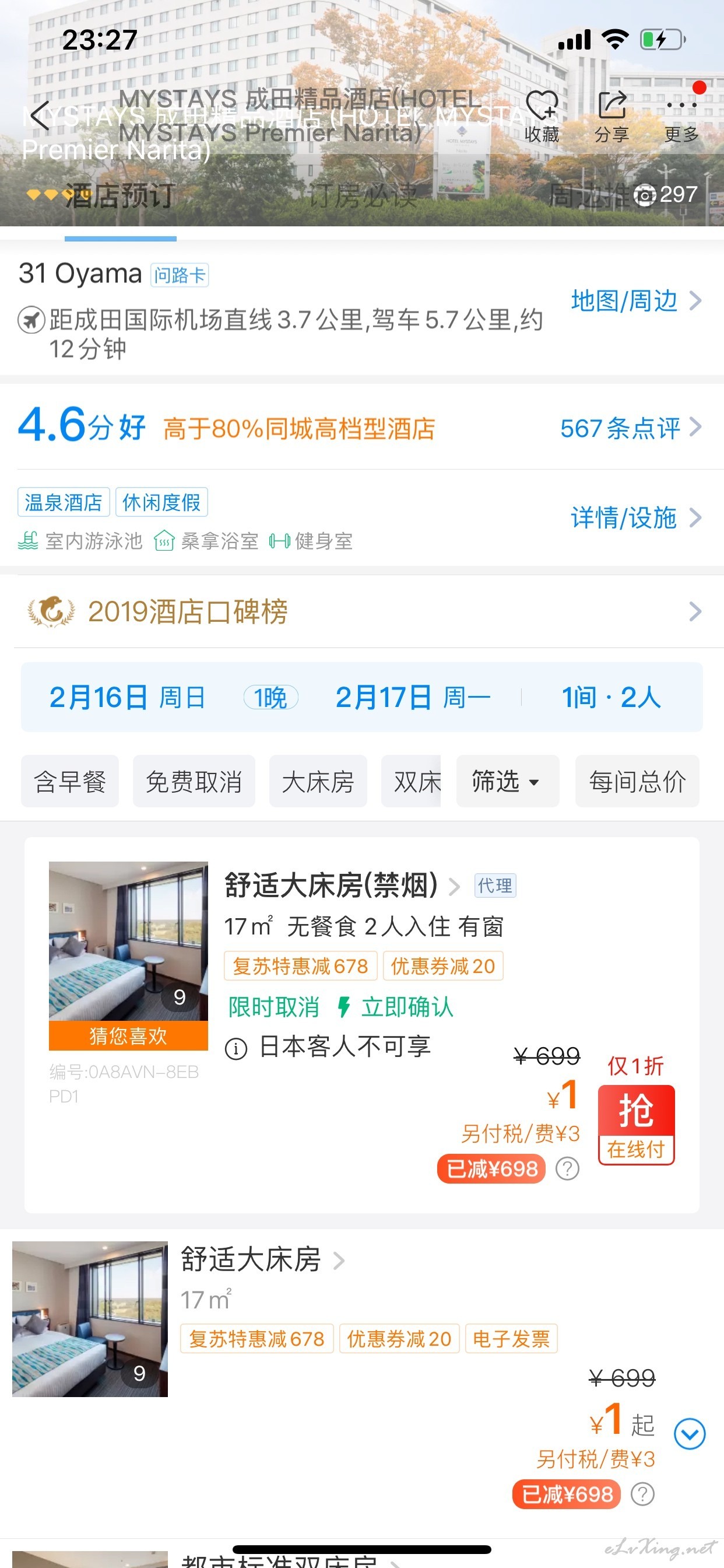This screenshot has width=724, height=1568.
Task: Open 地图/周边 map view
Action: pos(636,300)
